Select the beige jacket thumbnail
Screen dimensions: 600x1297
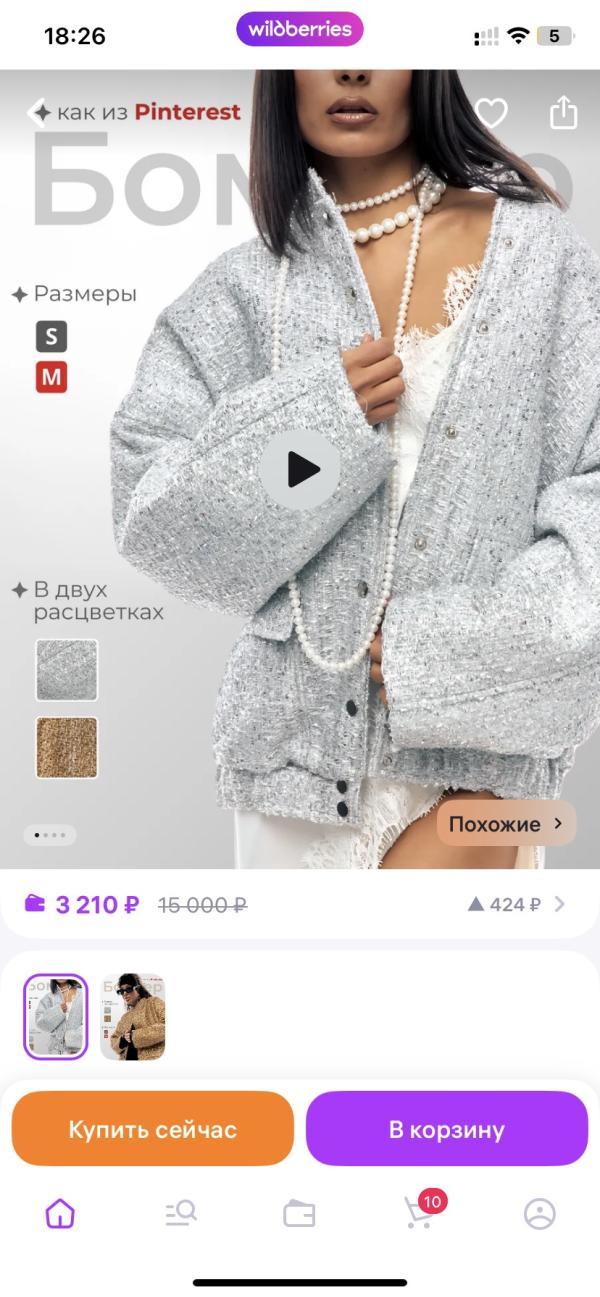coord(132,1016)
